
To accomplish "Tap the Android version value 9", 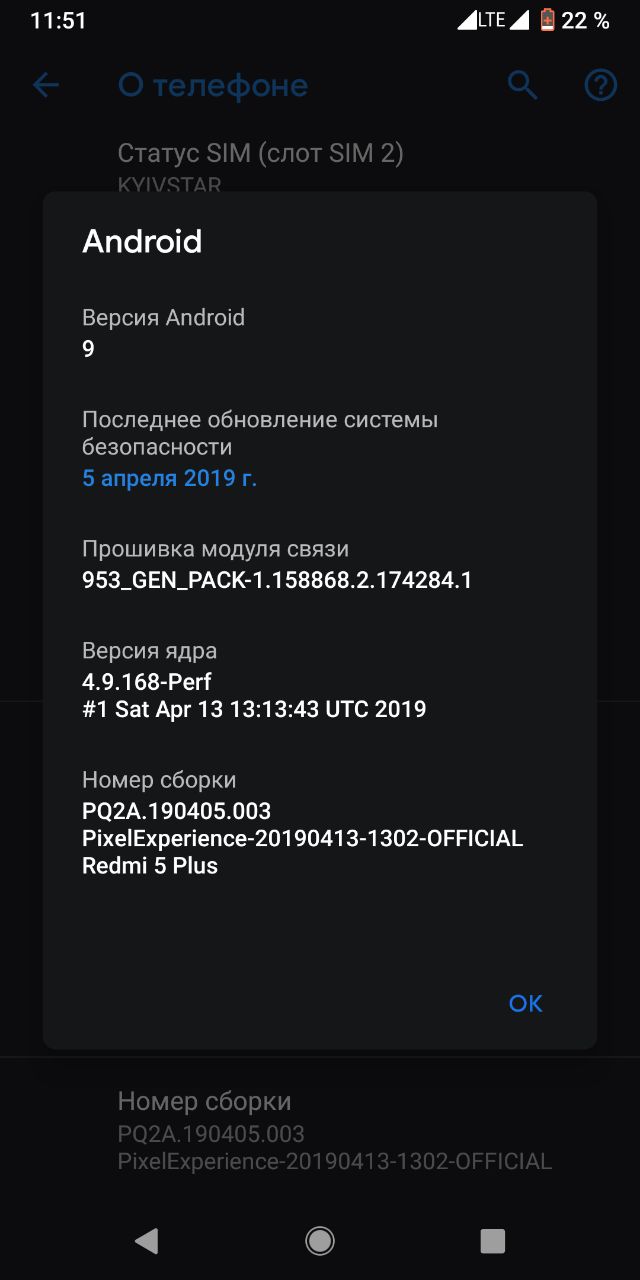I will (88, 349).
